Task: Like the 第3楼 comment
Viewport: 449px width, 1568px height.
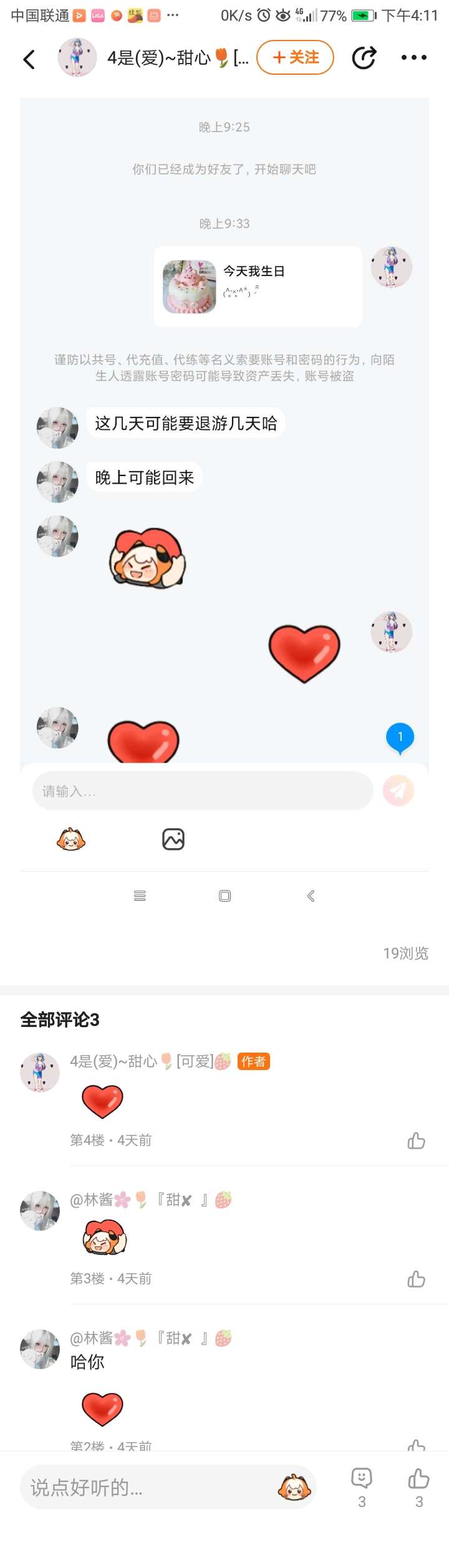Action: tap(416, 1279)
